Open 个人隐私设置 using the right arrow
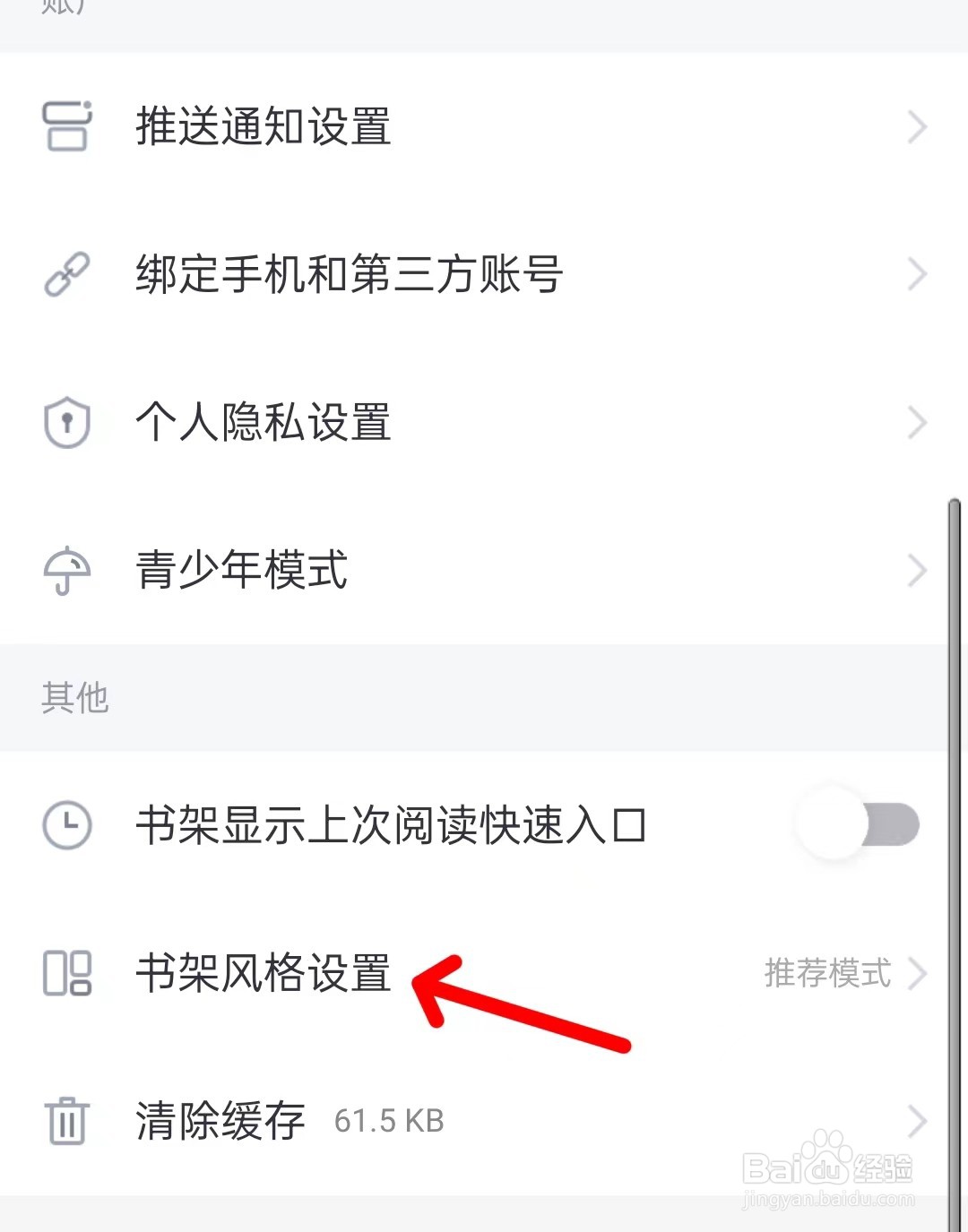Screen dimensions: 968x1232 916,422
